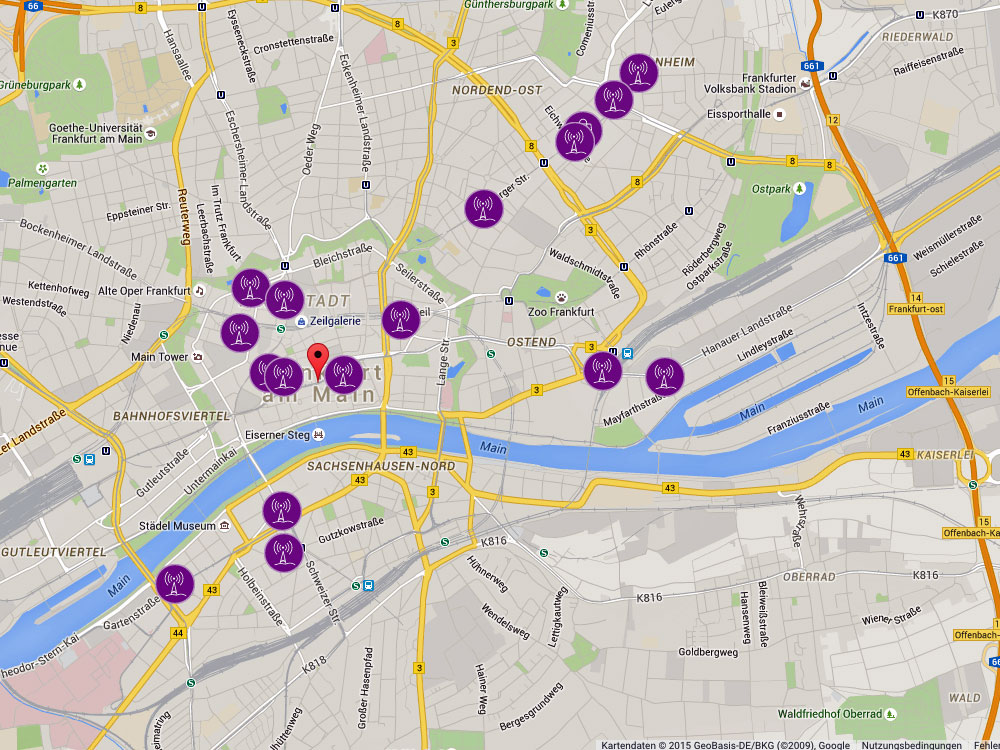The width and height of the screenshot is (1000, 750).
Task: Tap the red location pin
Action: (319, 359)
